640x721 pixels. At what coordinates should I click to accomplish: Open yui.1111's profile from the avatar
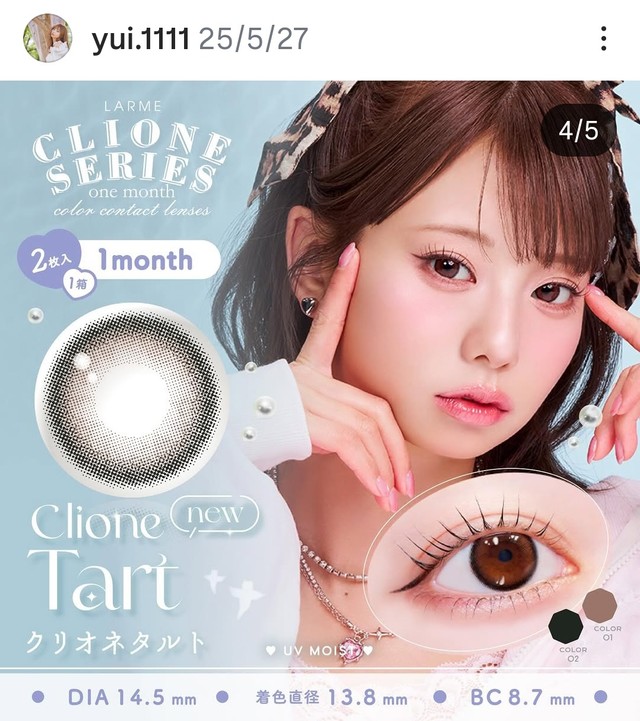pos(47,39)
